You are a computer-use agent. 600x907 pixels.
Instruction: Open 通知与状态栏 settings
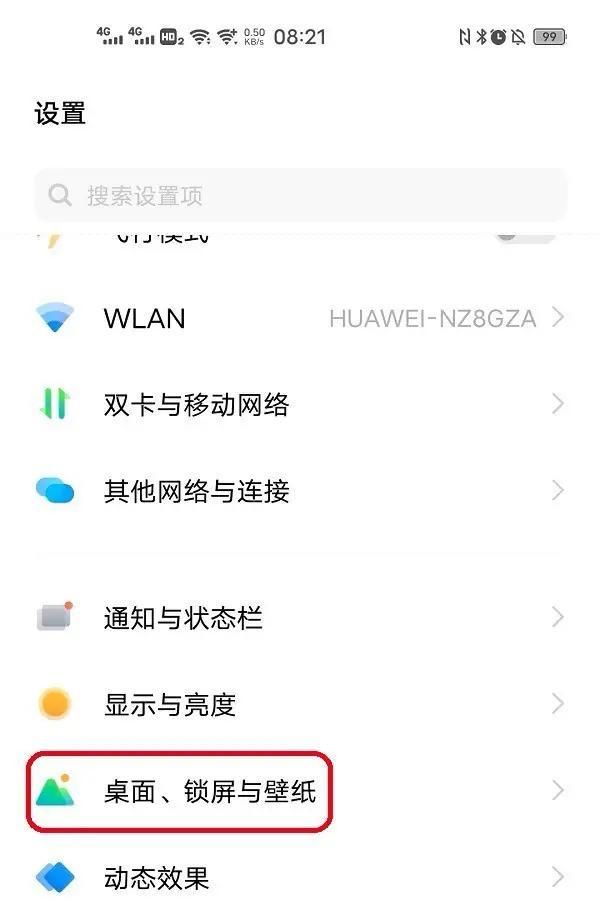point(300,617)
